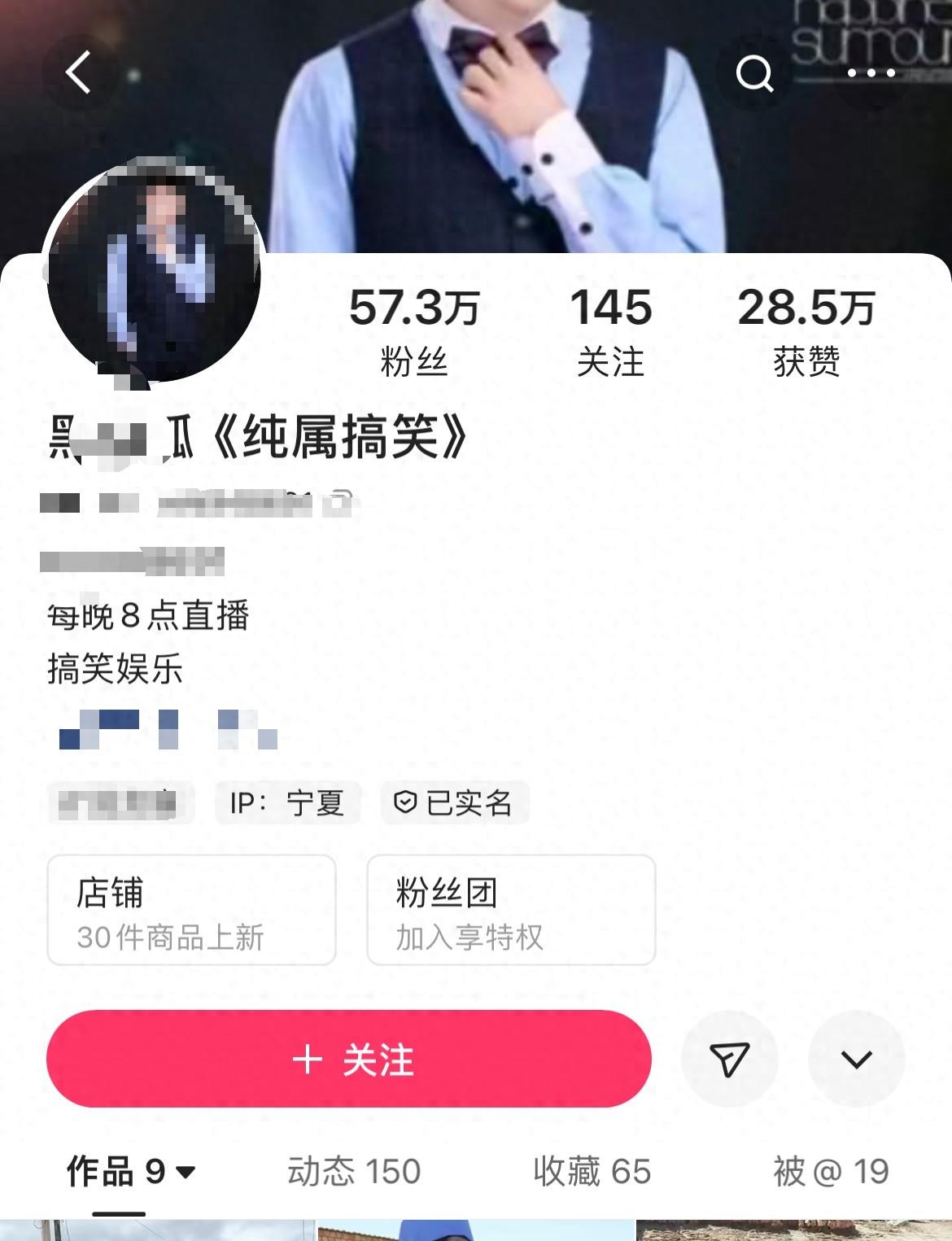Open search on this profile
Screen dimensions: 952x1241
pyautogui.click(x=753, y=74)
